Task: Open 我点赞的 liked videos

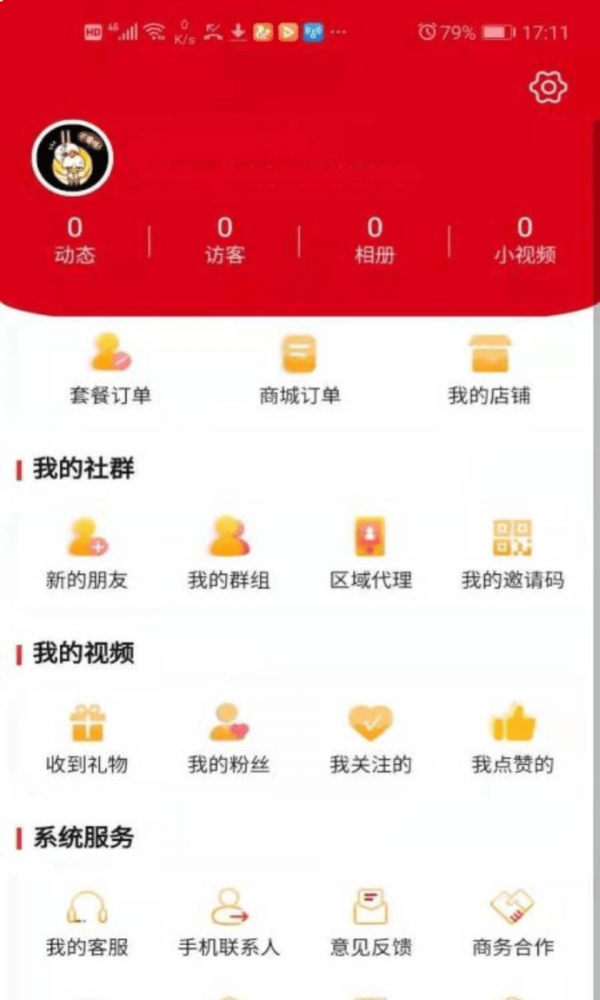Action: pyautogui.click(x=512, y=738)
